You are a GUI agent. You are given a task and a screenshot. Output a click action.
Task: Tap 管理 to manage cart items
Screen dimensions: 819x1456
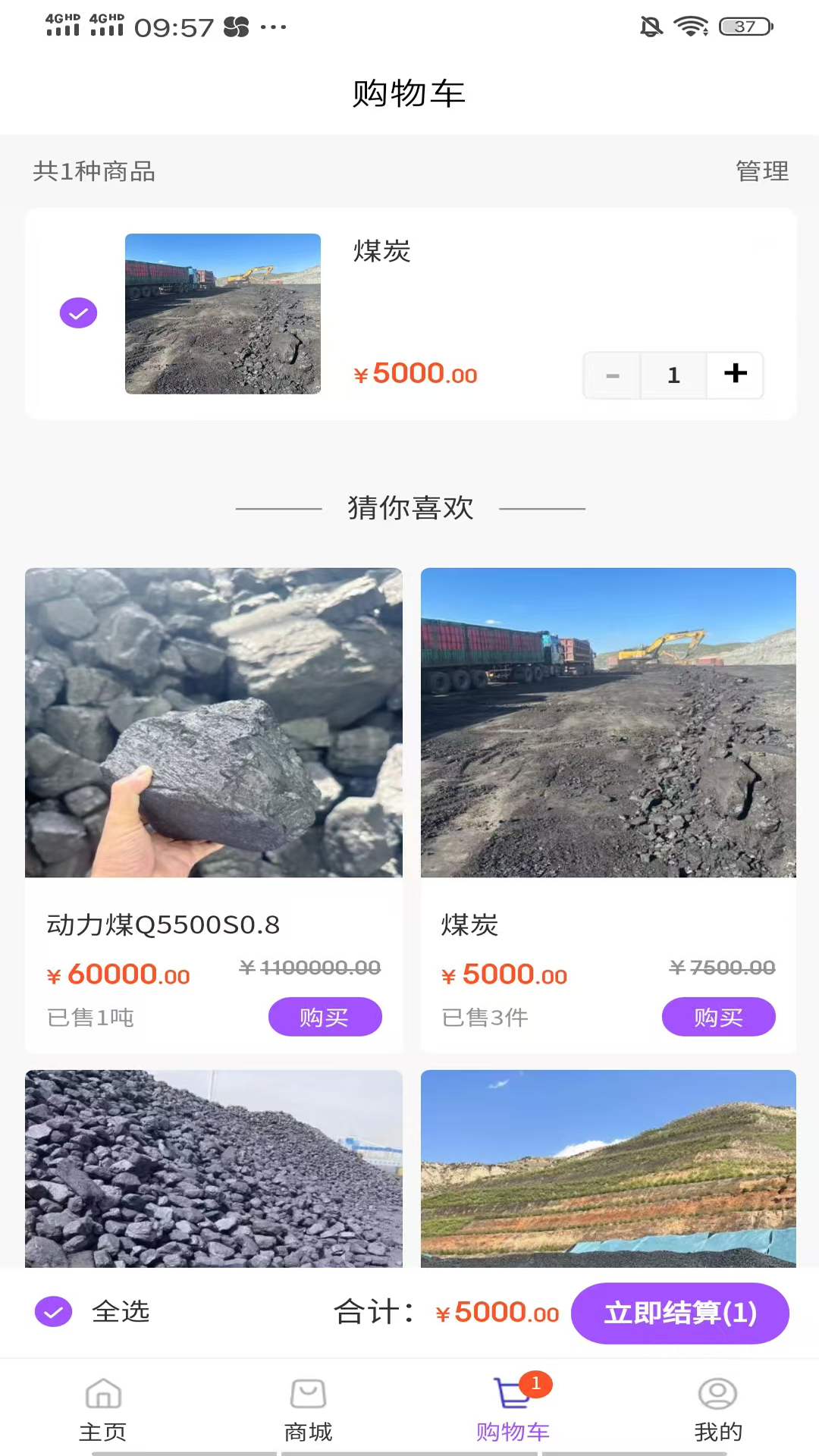(761, 172)
